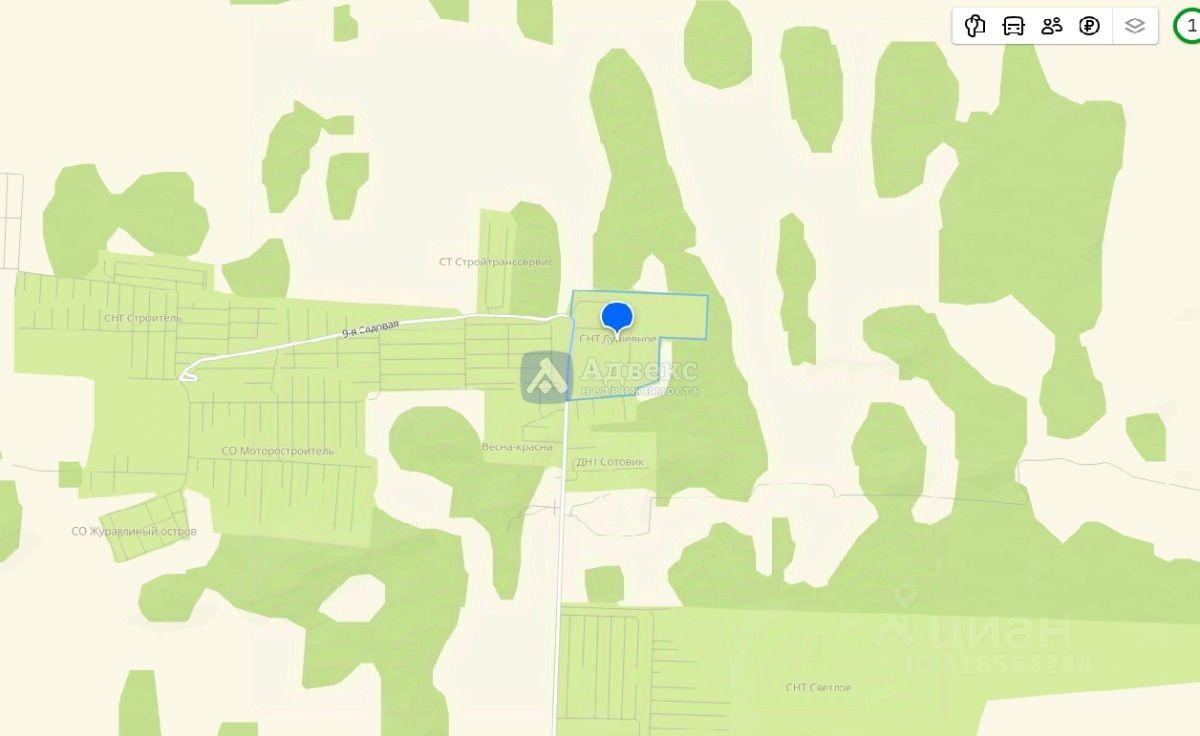Show the price layer with the ruble icon

[x=1089, y=26]
